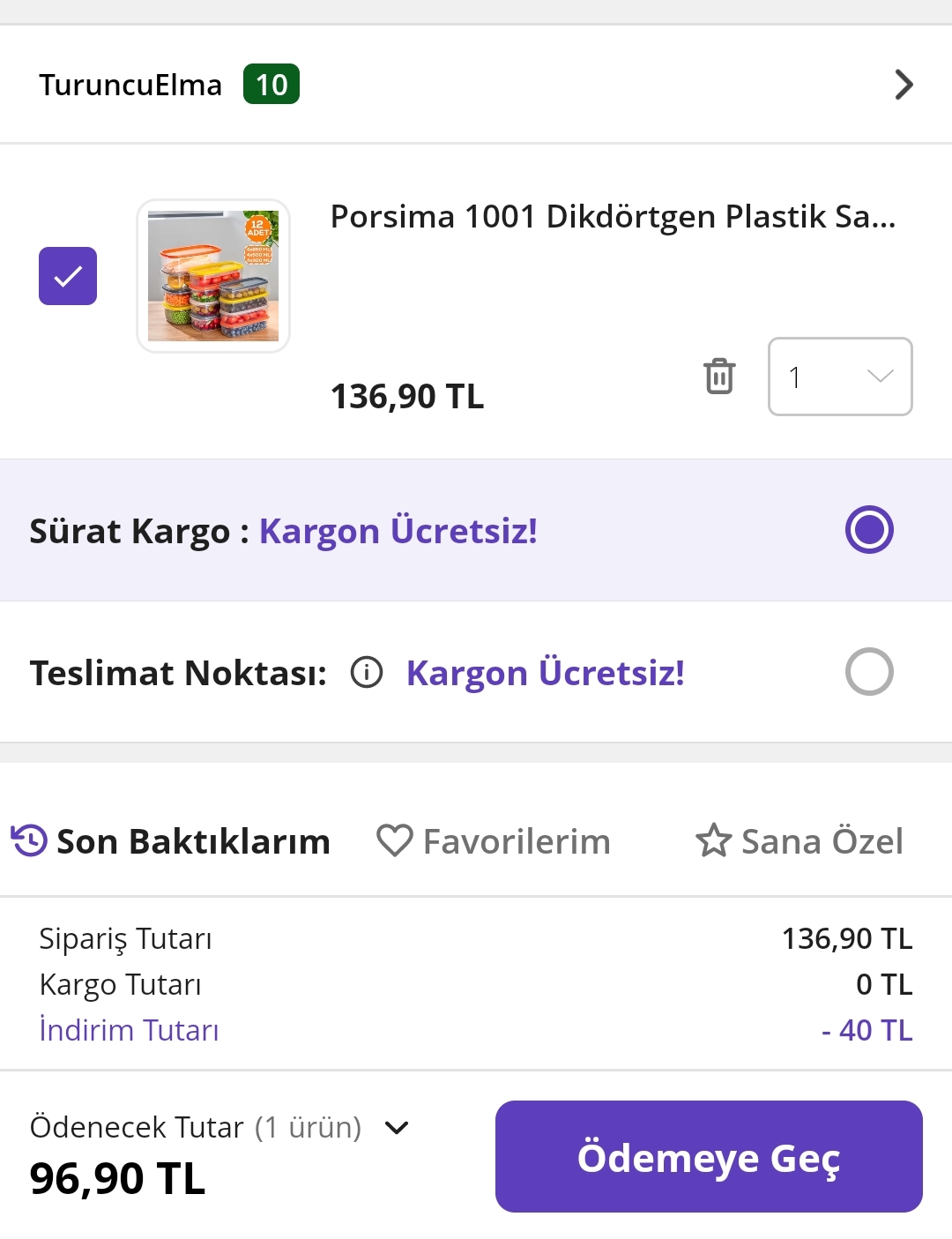Choose Teslimat Noktası delivery option
The width and height of the screenshot is (952, 1239).
click(x=869, y=672)
